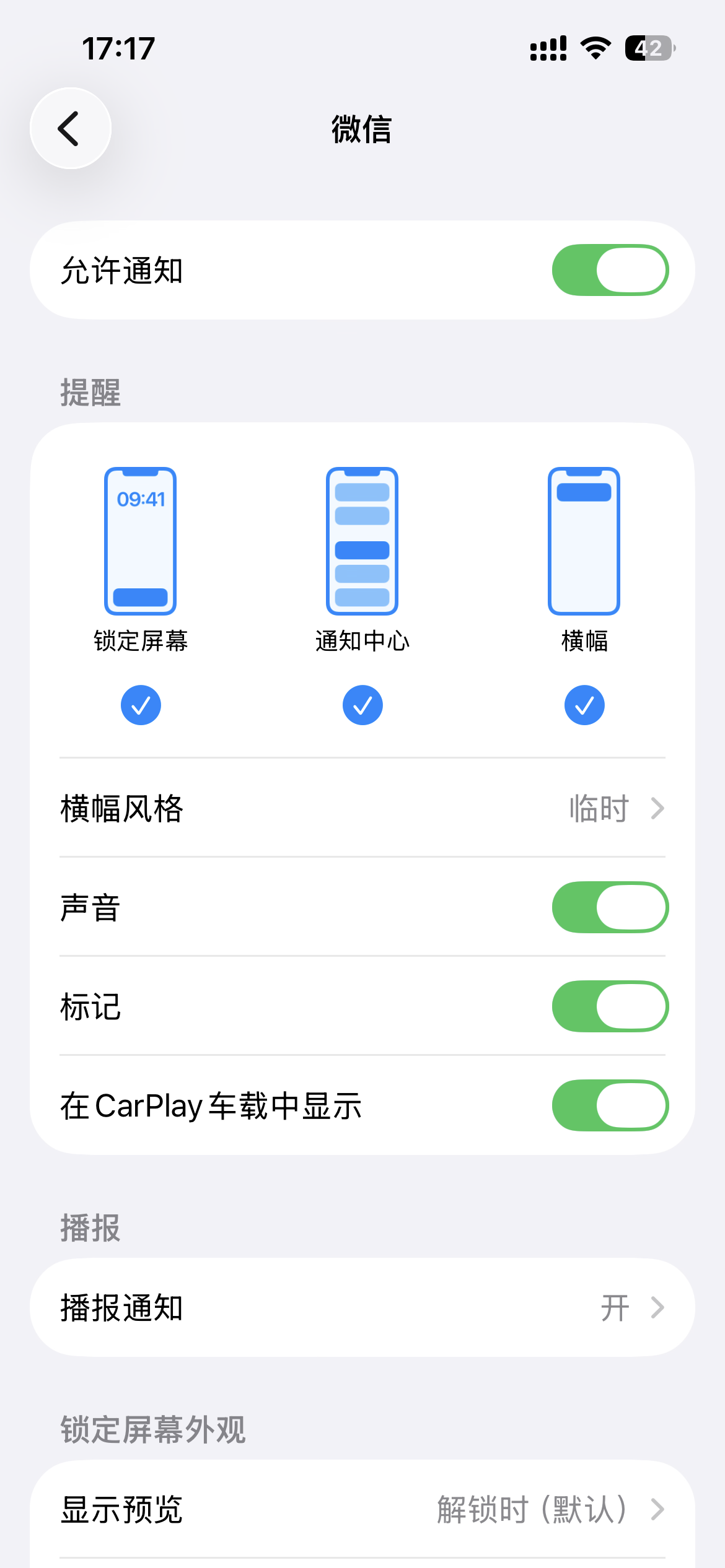The image size is (725, 1568).
Task: Uncheck the 通知中心 alert option
Action: coord(362,705)
